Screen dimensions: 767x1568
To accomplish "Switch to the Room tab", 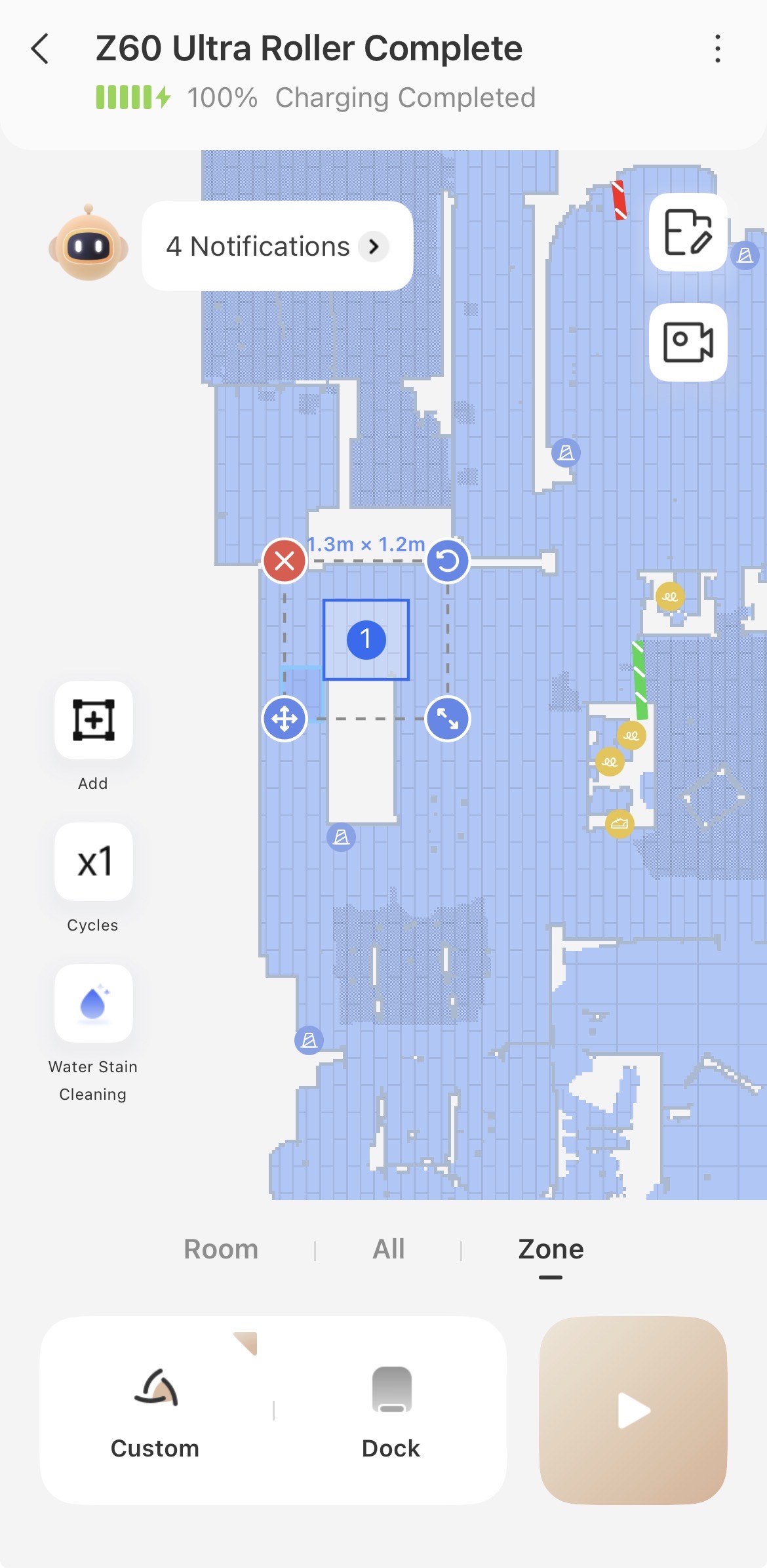I will coord(221,1249).
